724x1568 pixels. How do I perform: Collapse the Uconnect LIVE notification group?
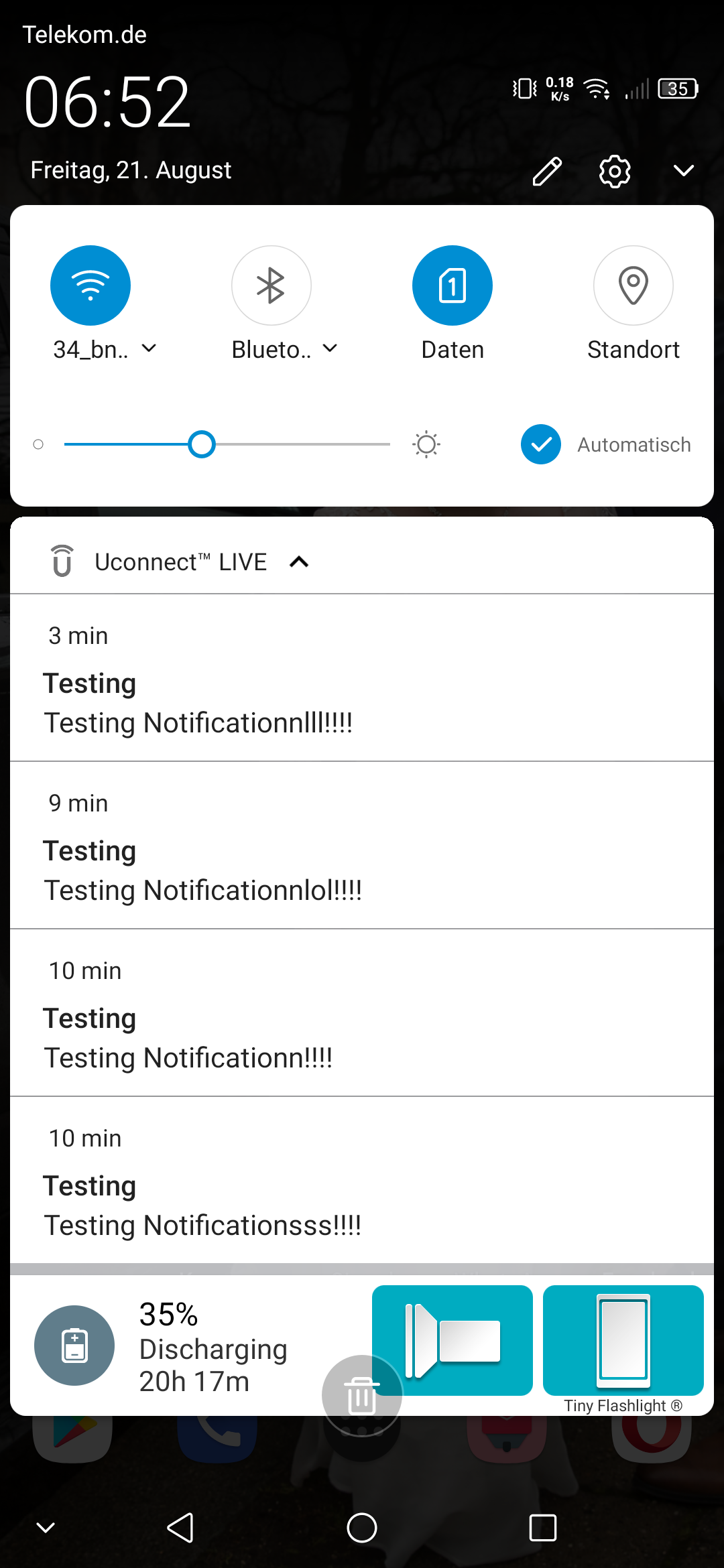tap(299, 562)
